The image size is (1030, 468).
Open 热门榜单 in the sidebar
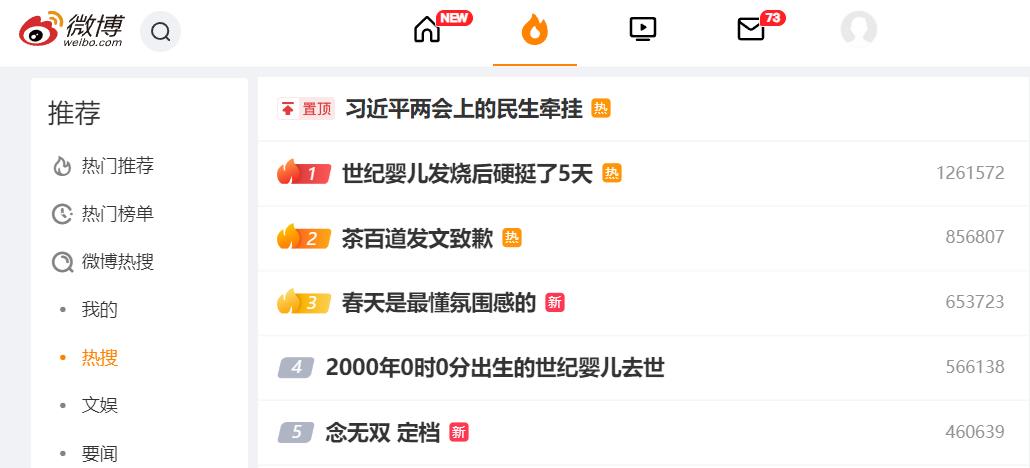(117, 214)
